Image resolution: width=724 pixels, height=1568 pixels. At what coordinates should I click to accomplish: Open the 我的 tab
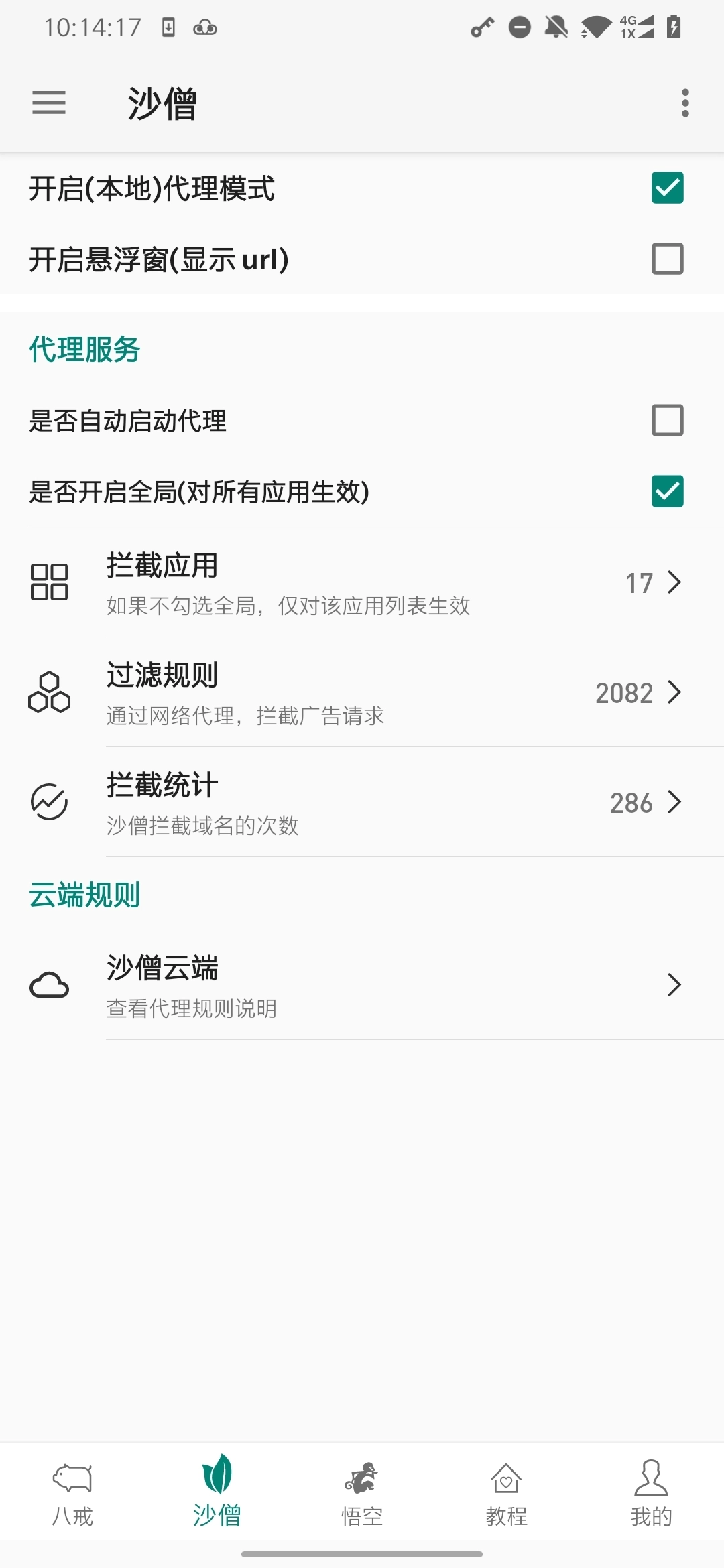tap(651, 1491)
